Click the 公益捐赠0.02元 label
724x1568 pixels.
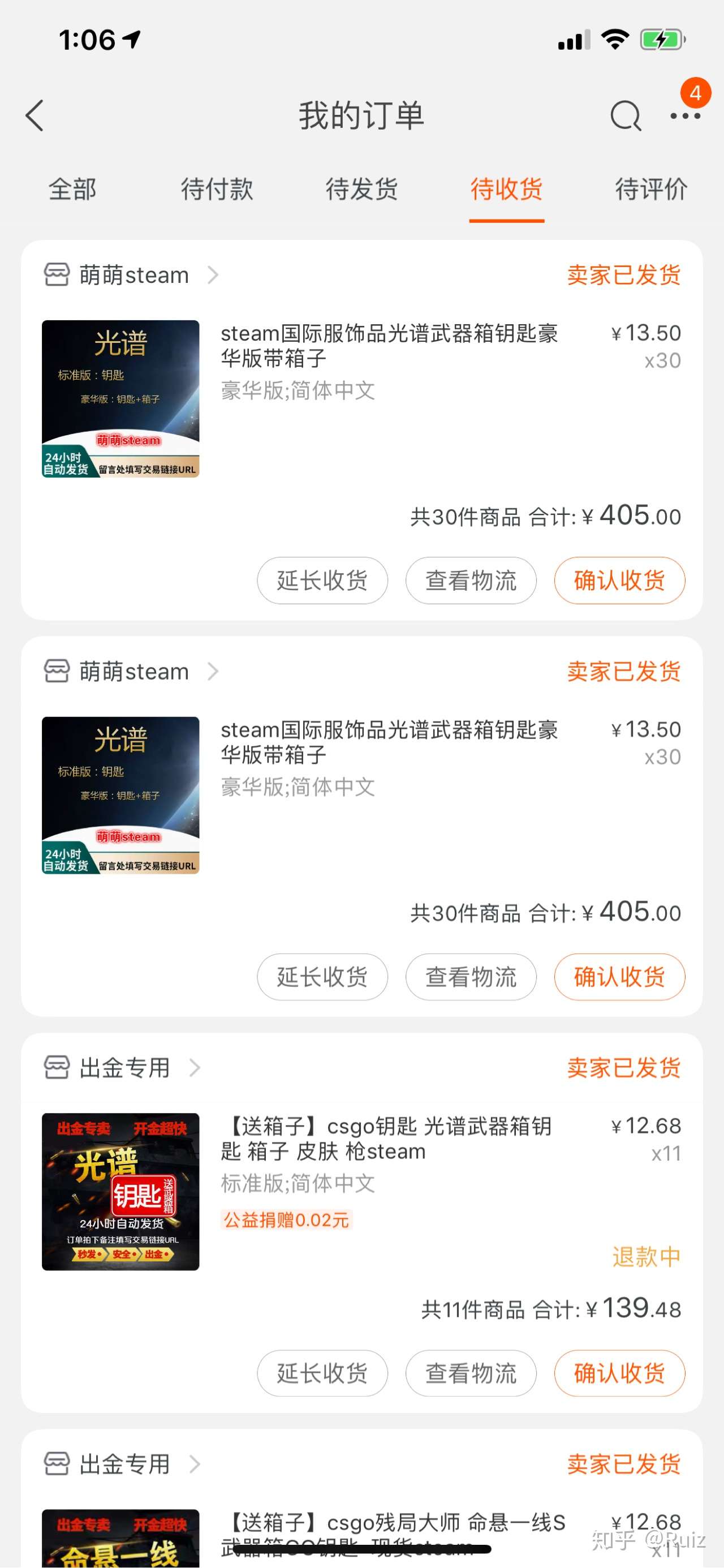[286, 1221]
